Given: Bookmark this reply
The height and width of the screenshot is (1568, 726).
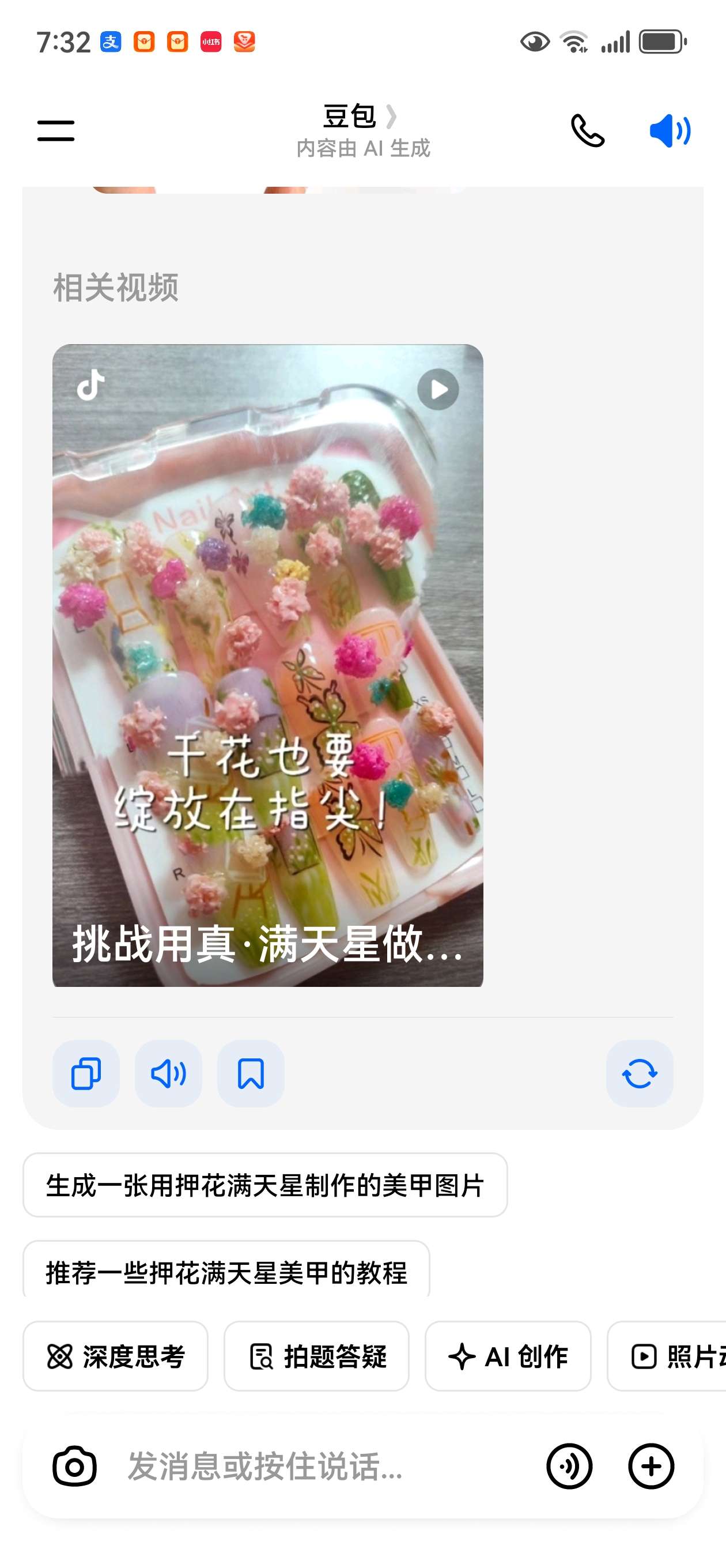Looking at the screenshot, I should [x=251, y=1073].
